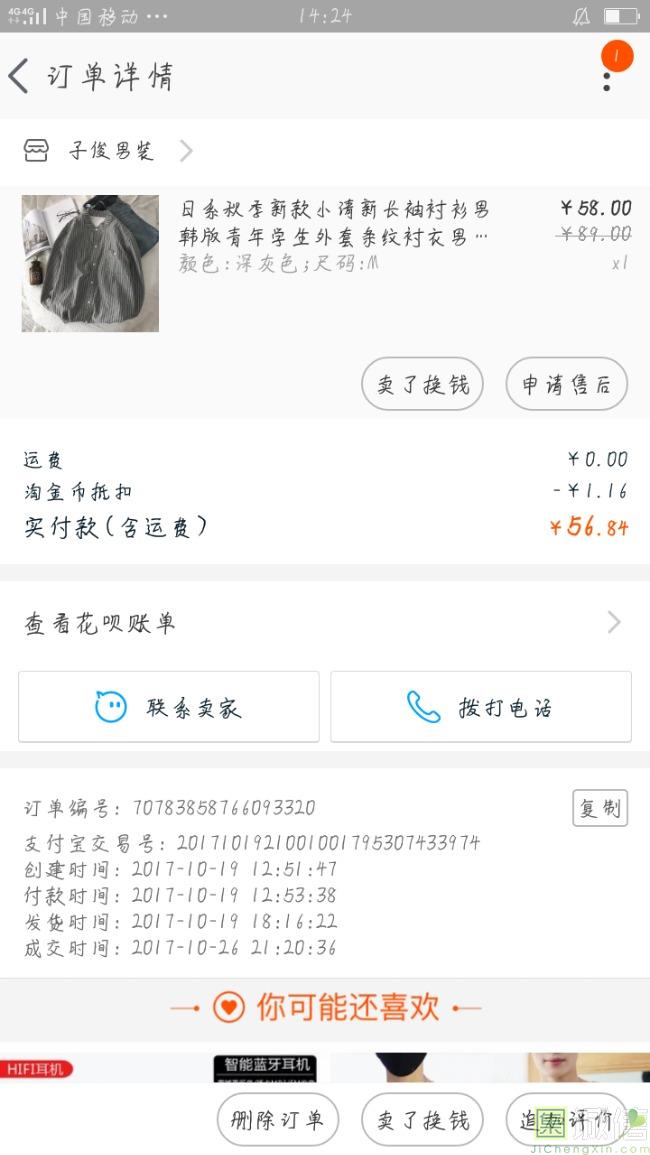Open 查看花呗账单 row
Image resolution: width=650 pixels, height=1155 pixels.
point(324,623)
